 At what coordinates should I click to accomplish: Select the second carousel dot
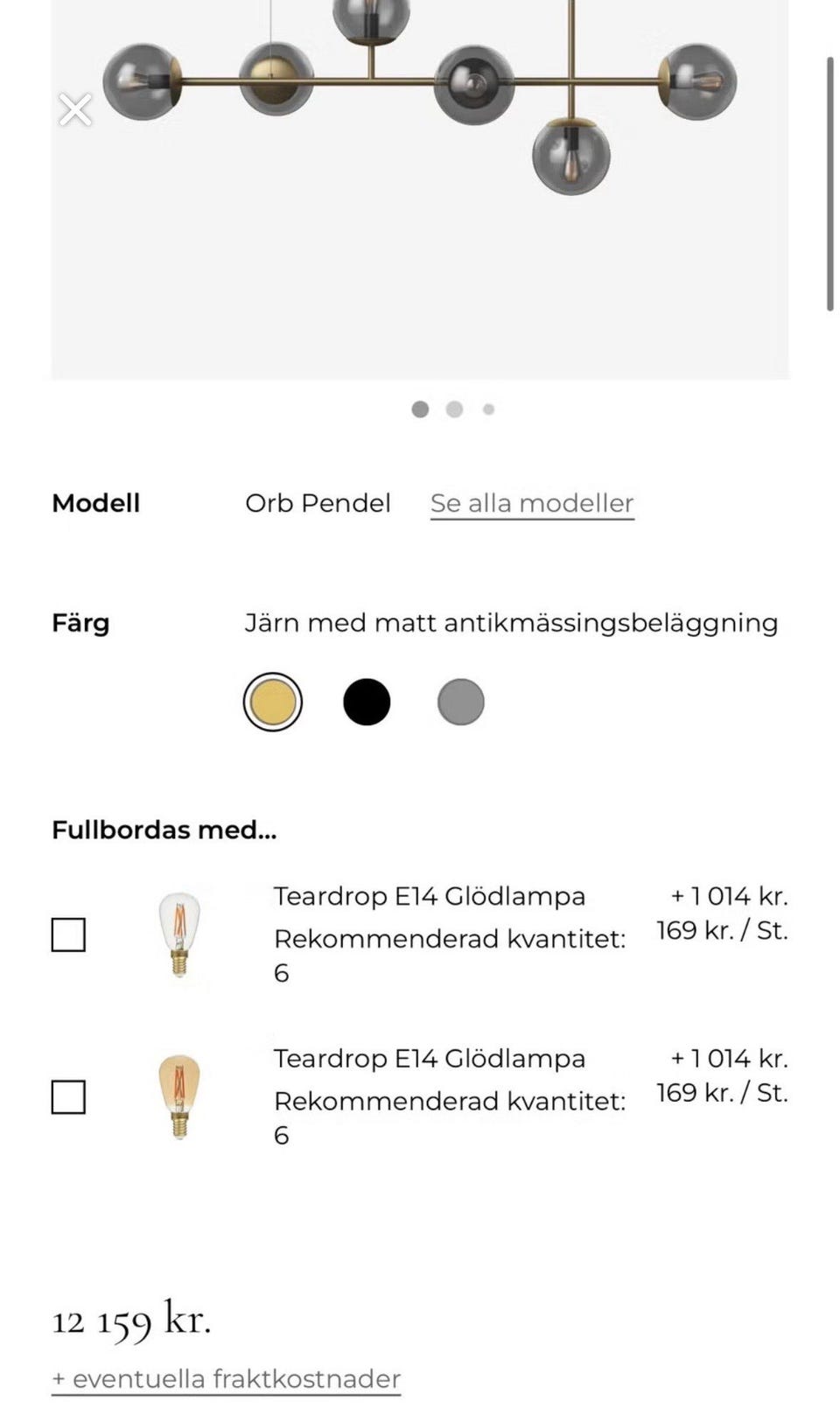(x=454, y=409)
